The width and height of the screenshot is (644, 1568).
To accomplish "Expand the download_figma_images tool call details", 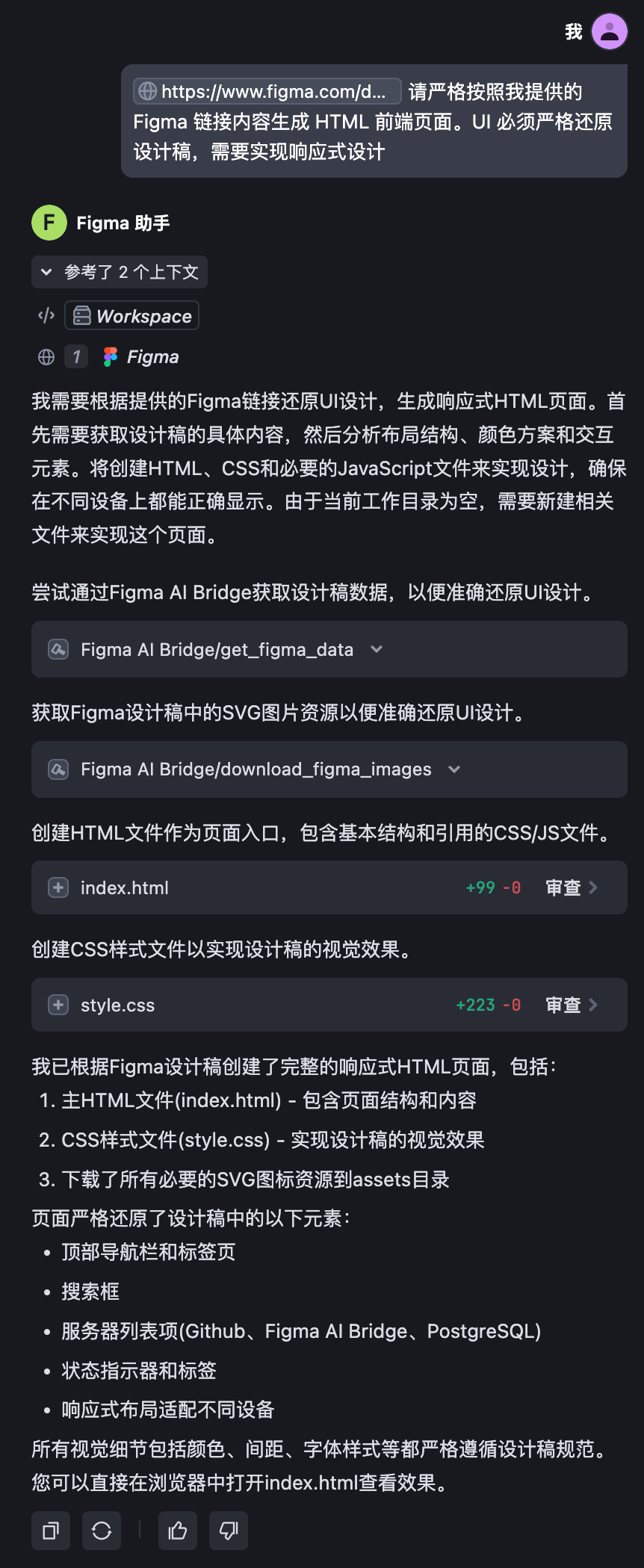I will (x=454, y=769).
